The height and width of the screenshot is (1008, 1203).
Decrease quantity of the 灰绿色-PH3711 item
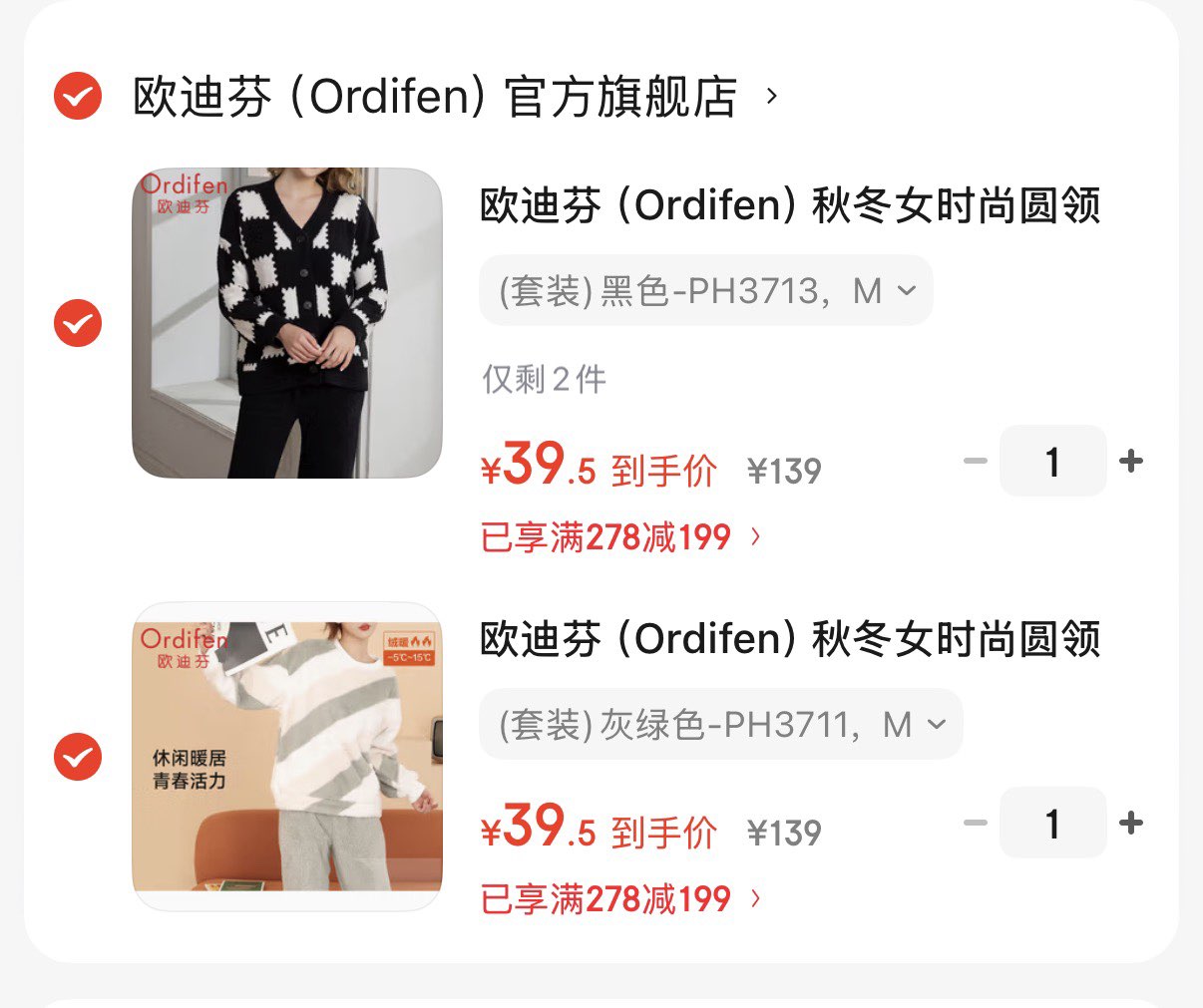(x=976, y=823)
